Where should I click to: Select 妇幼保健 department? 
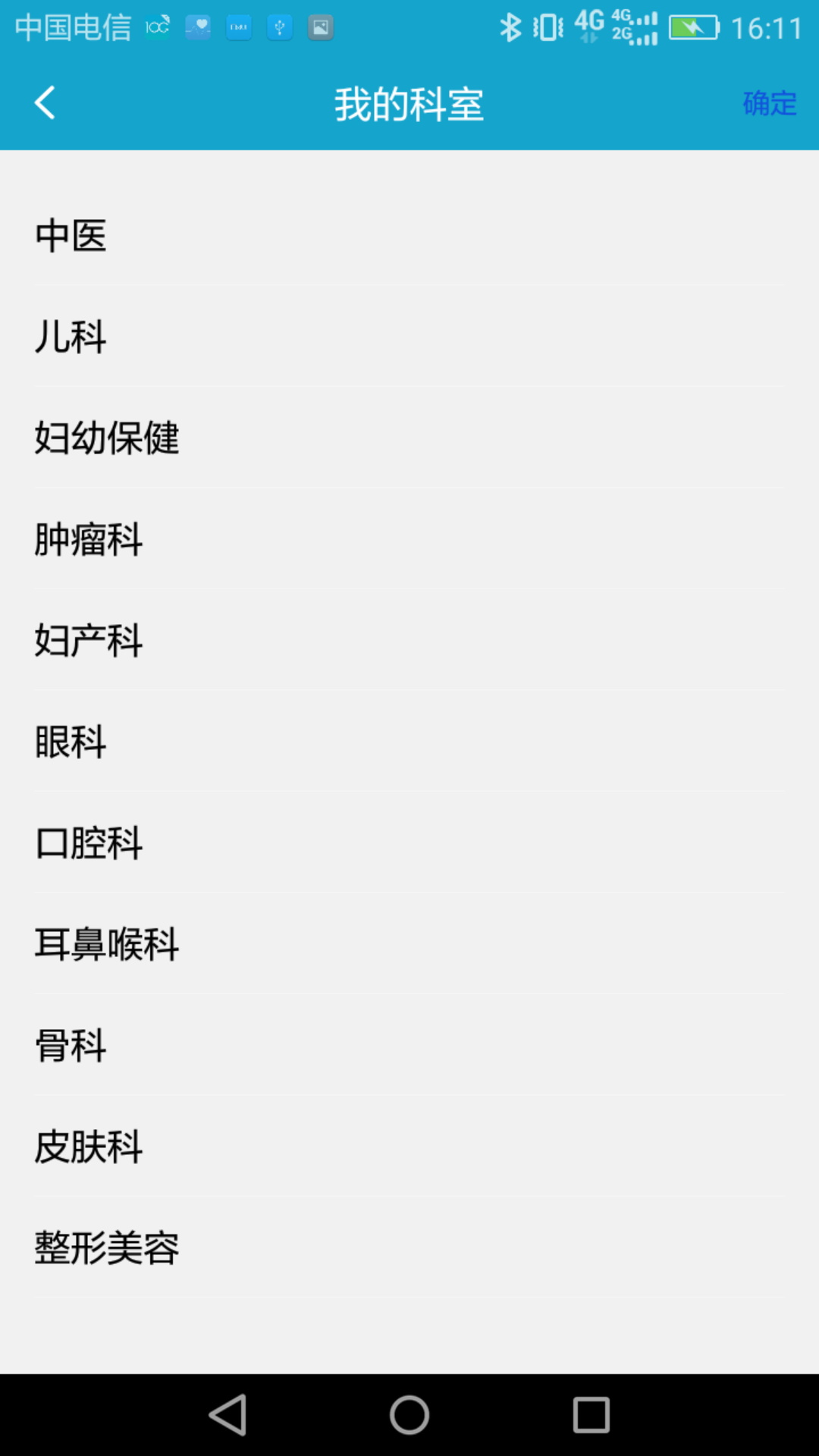coord(409,438)
